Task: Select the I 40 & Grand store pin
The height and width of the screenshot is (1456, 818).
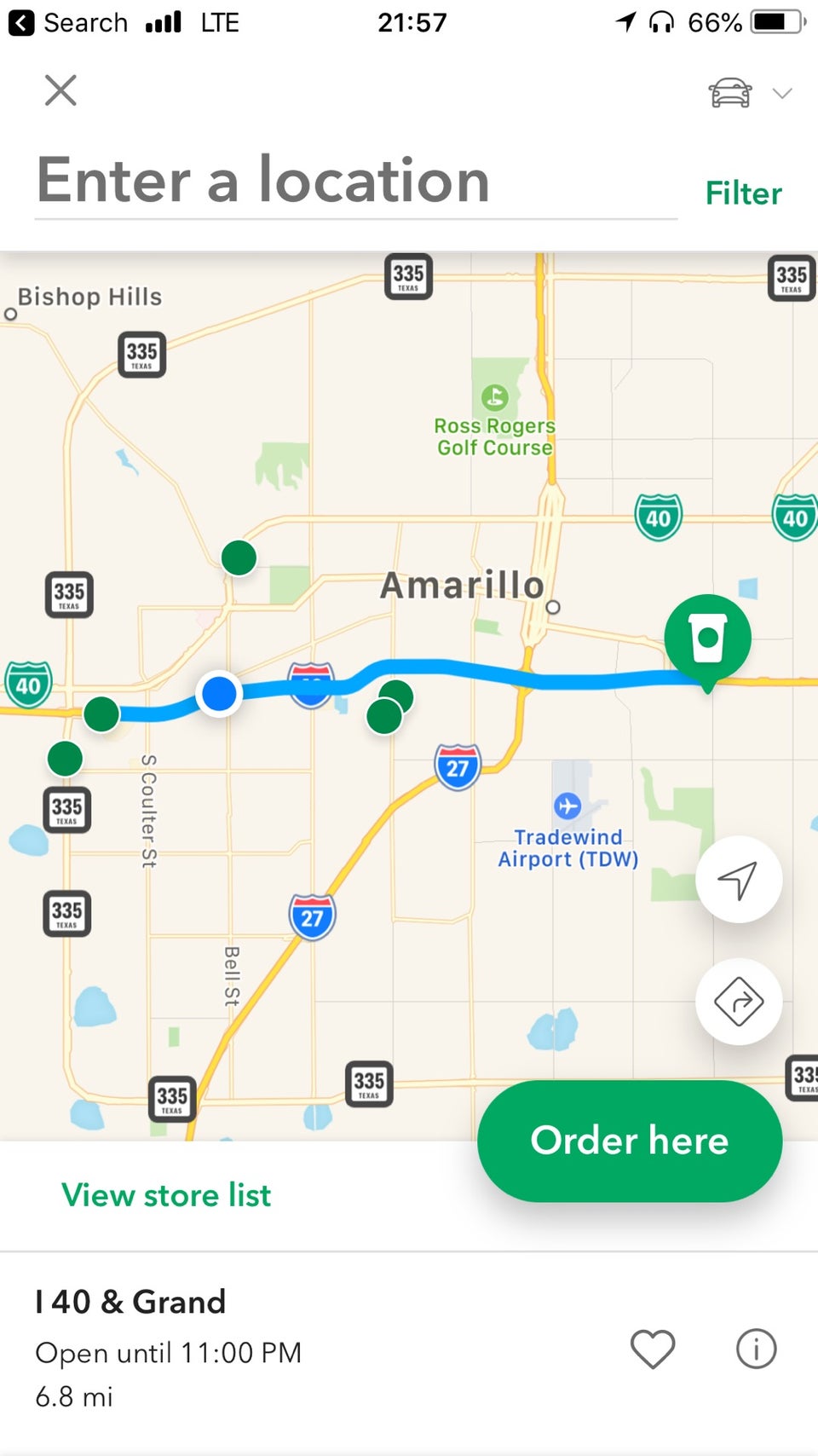Action: pos(707,638)
